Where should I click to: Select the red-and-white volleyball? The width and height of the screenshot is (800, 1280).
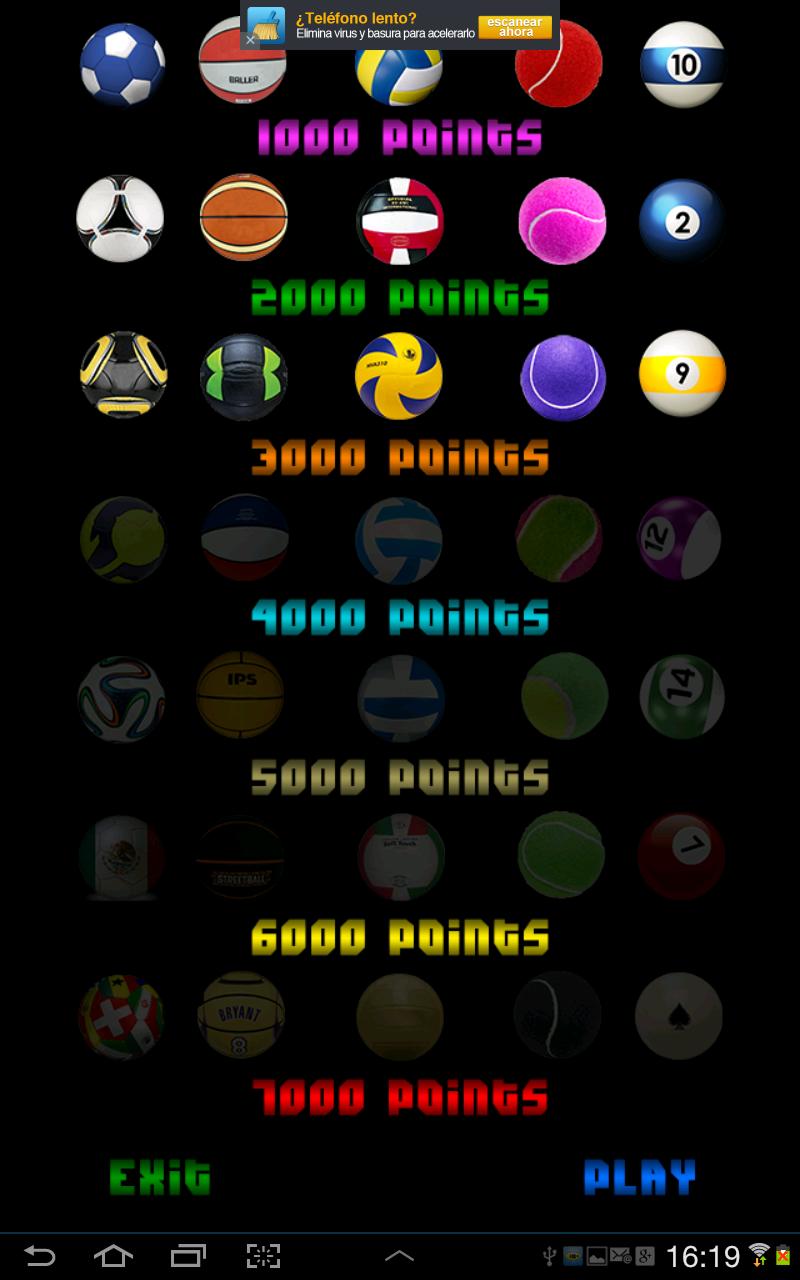[x=400, y=220]
